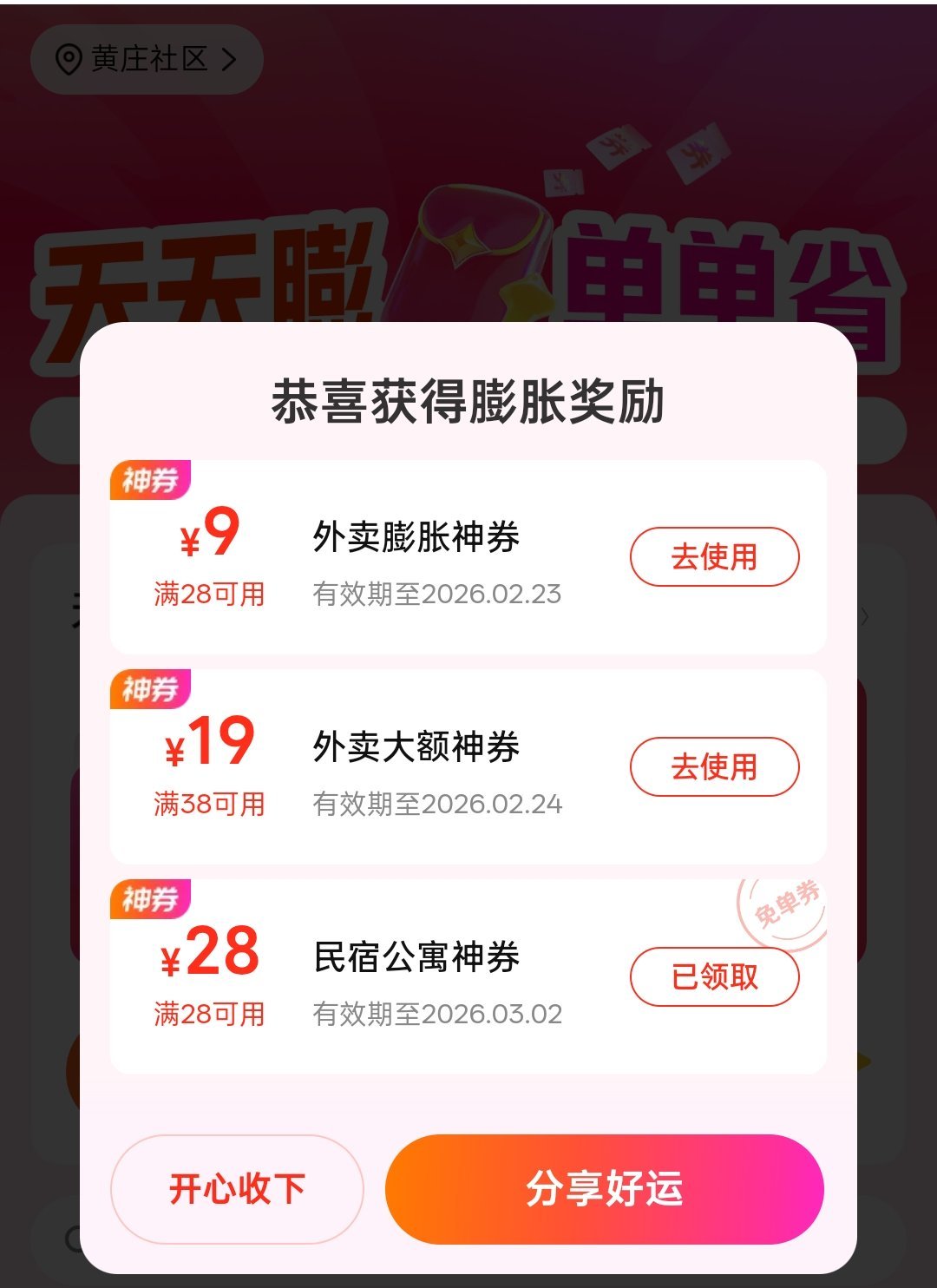Screen dimensions: 937x1288
Task: Tap 已领取 on 民宿公寓神券
Action: coord(714,977)
